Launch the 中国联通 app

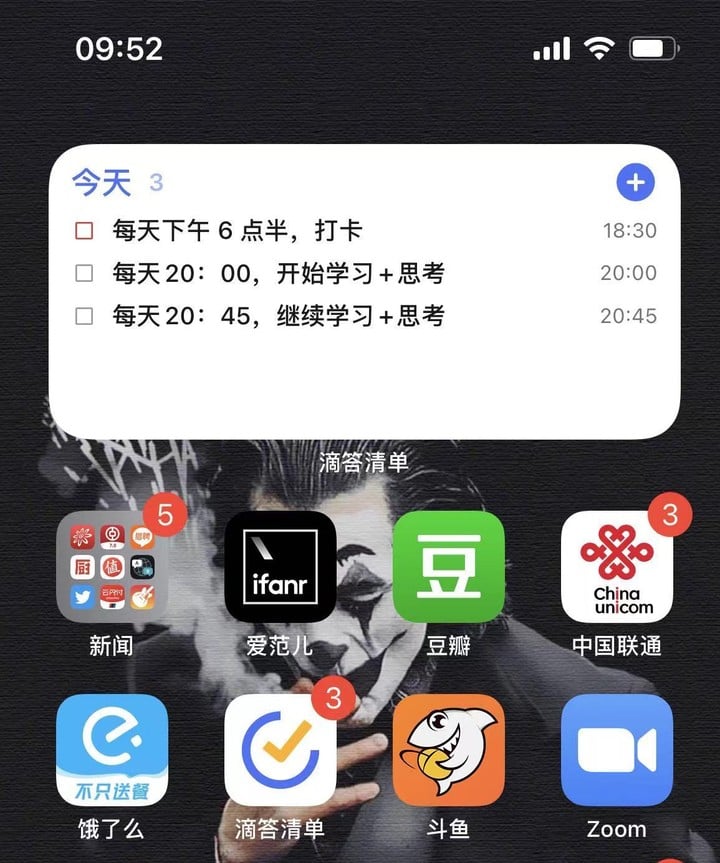[x=616, y=566]
